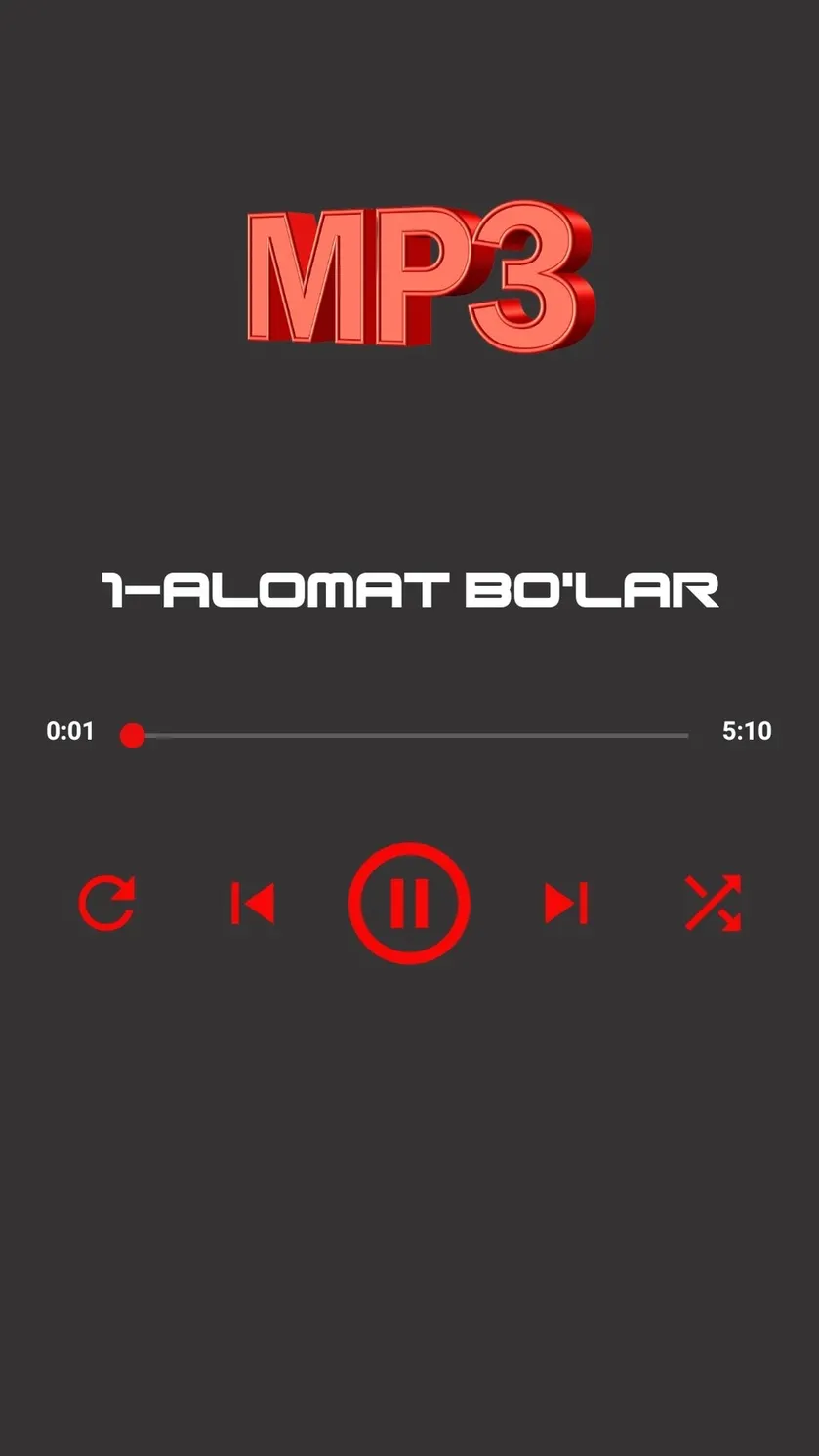Enable shuffle playback
This screenshot has width=819, height=1456.
pyautogui.click(x=713, y=903)
